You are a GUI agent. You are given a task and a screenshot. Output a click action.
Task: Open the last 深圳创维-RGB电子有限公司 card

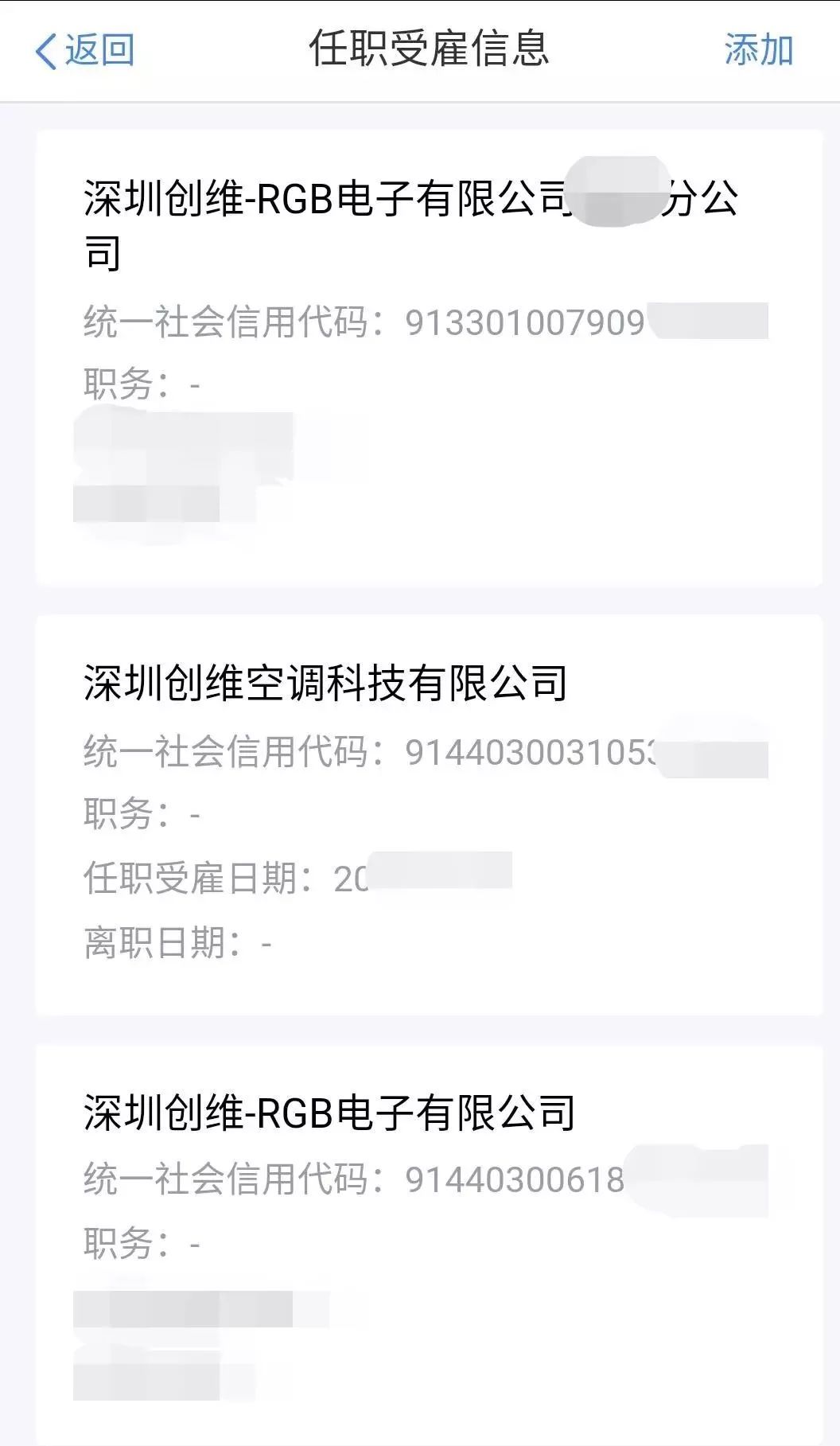(429, 1245)
